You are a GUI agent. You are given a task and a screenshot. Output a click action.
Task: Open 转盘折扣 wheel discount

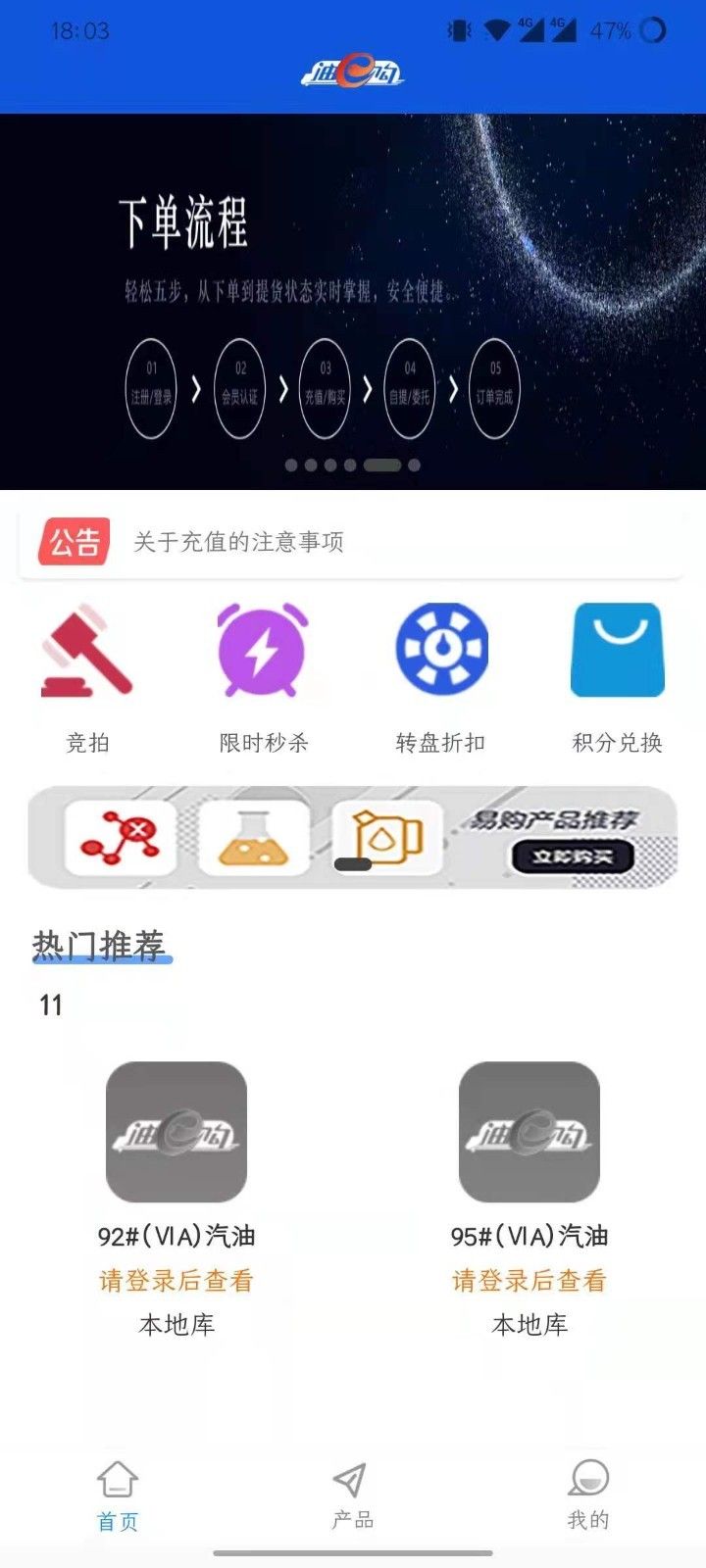coord(441,676)
